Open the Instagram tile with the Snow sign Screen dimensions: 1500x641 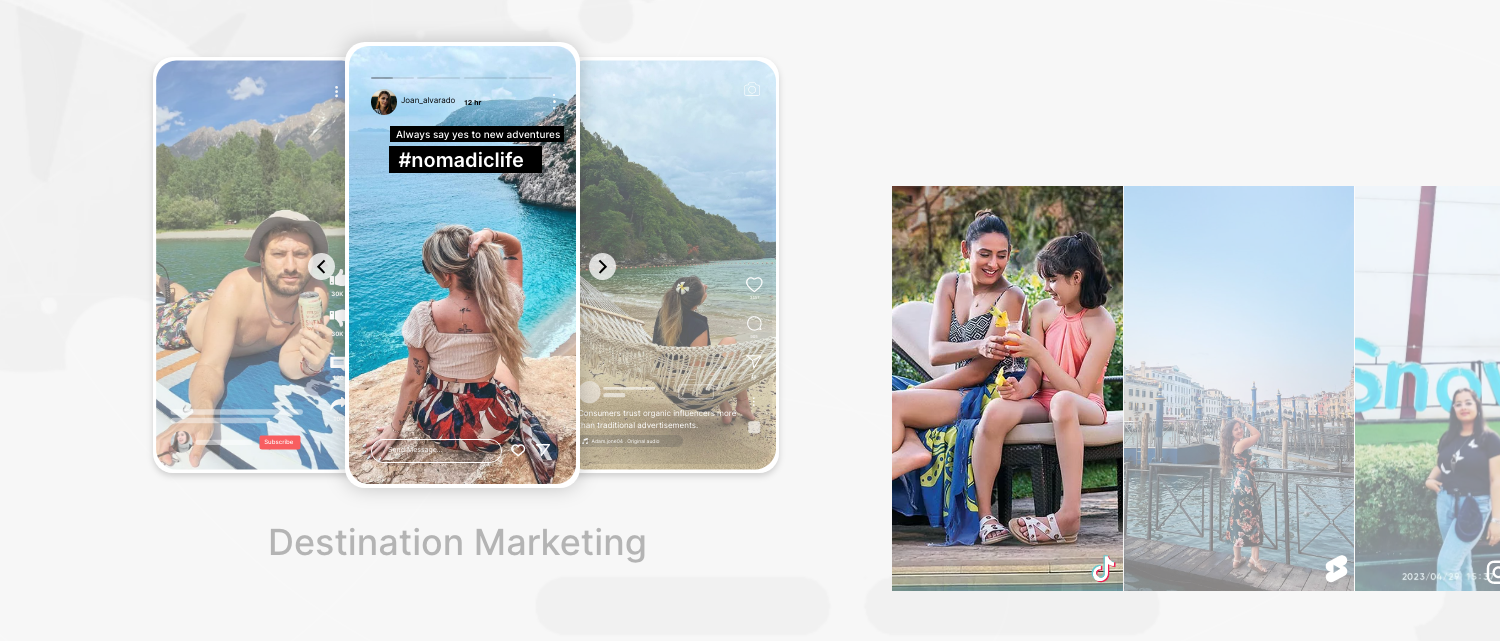pyautogui.click(x=1428, y=388)
